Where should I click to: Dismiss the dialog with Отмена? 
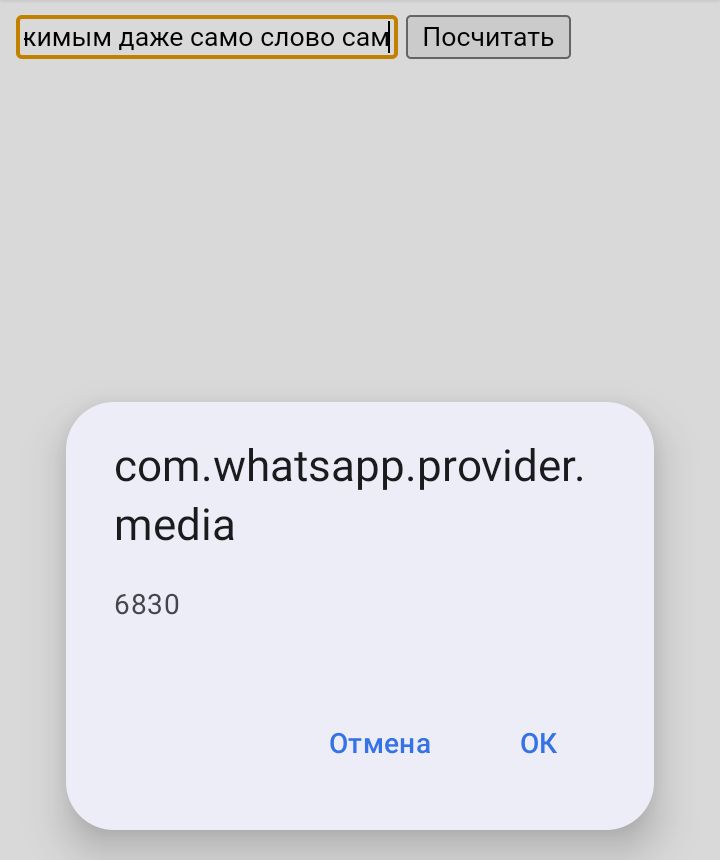(x=380, y=743)
